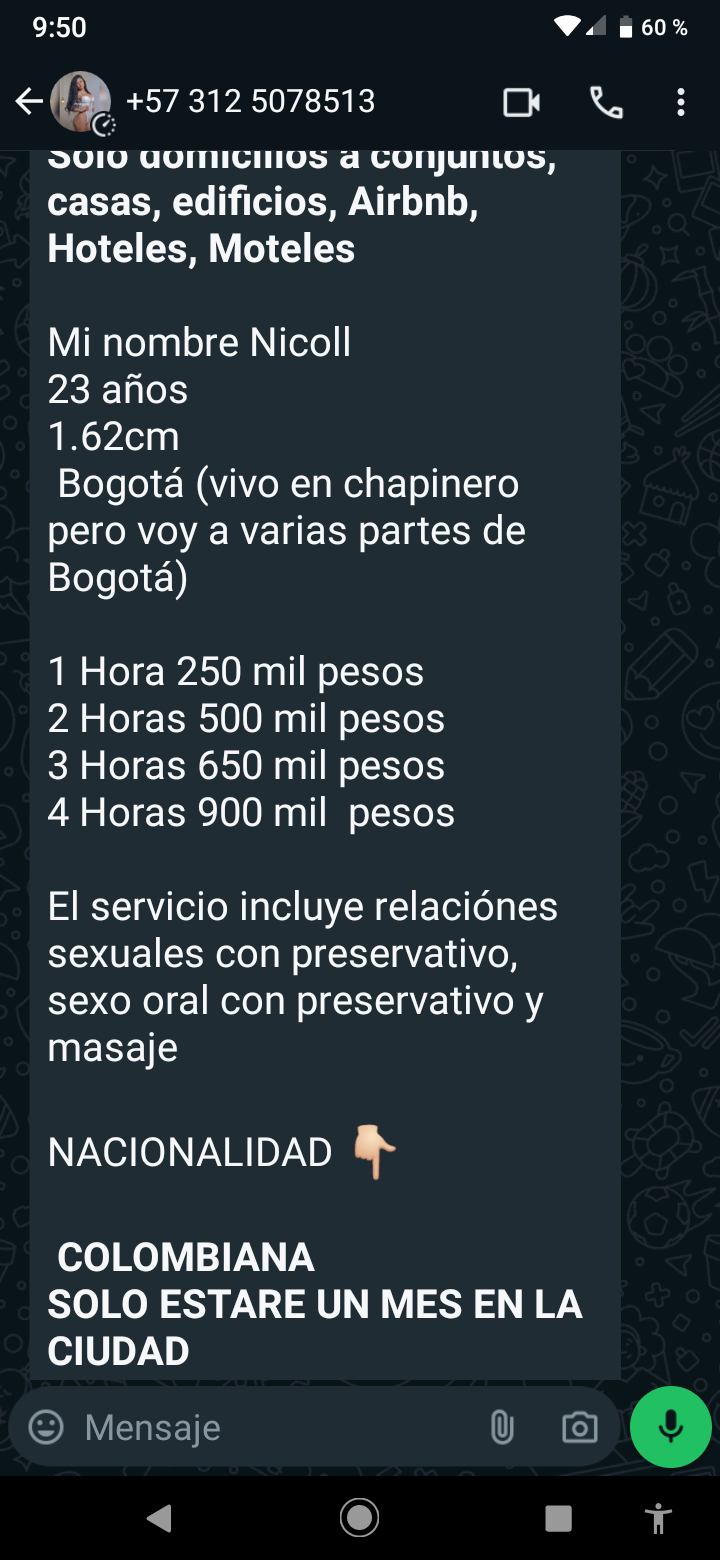Screen dimensions: 720x1560
Task: Attach a file with the paperclip
Action: click(502, 1427)
